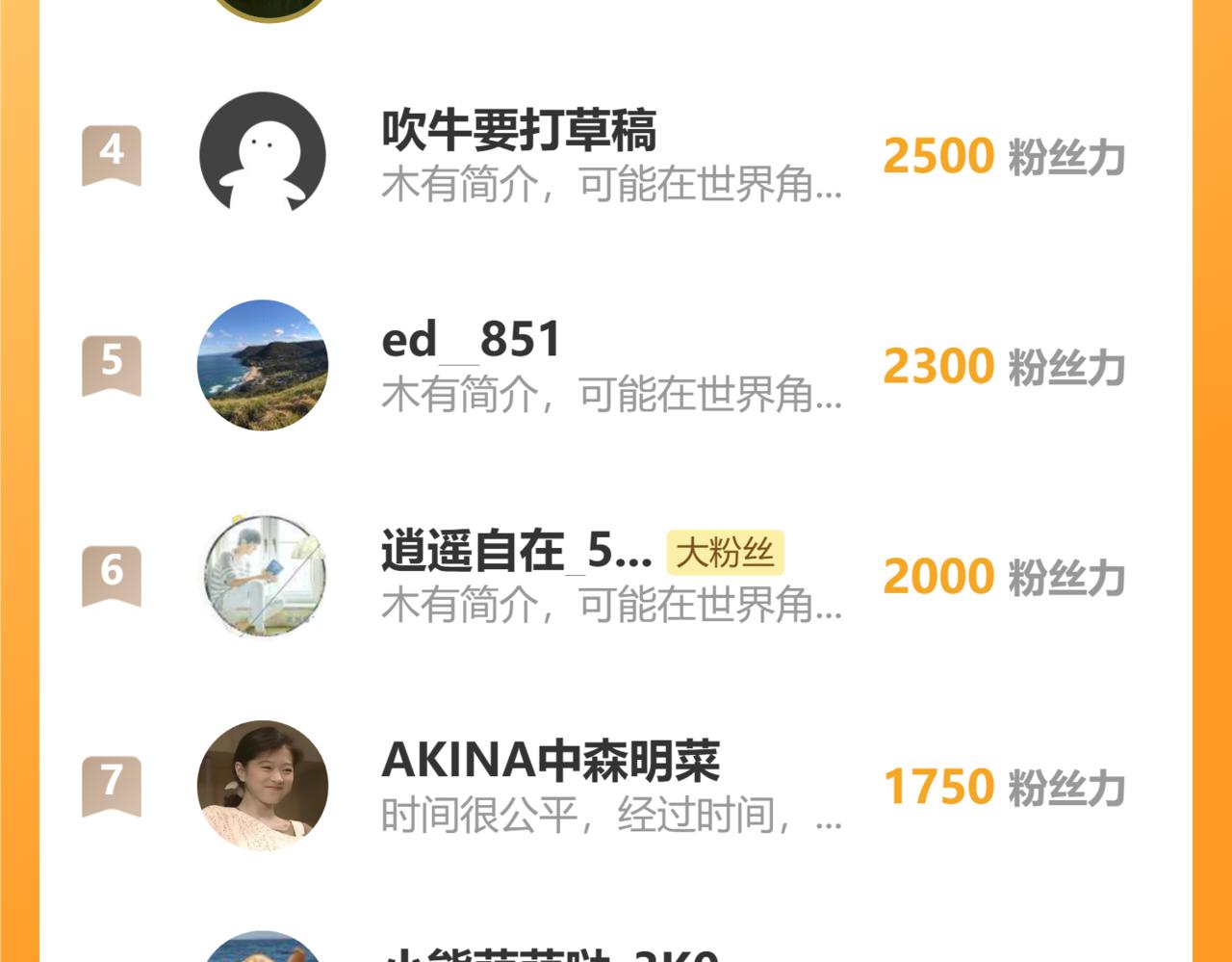Open AKINA中森明菜 from the ranking

(x=550, y=762)
